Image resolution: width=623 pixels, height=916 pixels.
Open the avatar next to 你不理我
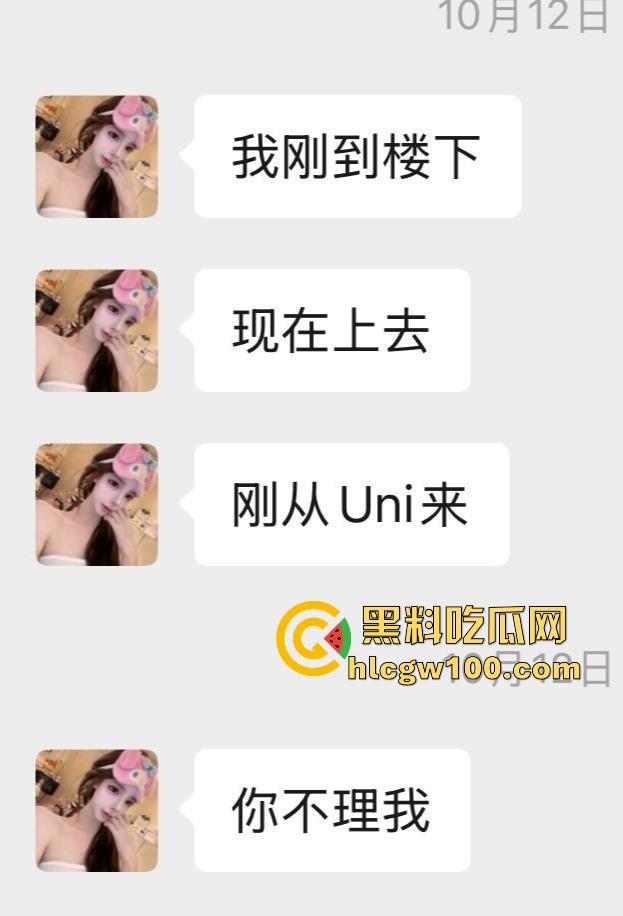[x=97, y=810]
